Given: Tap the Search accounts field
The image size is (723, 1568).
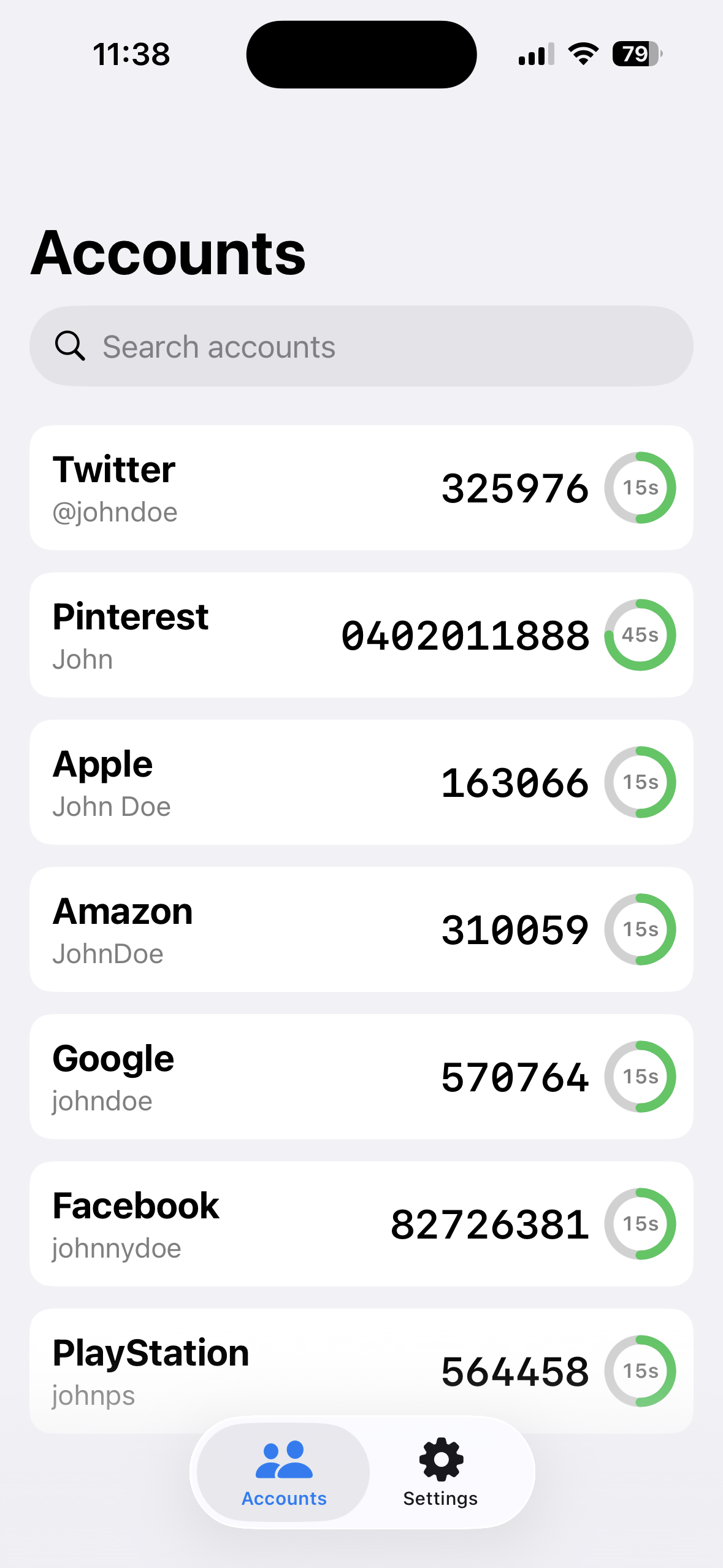Looking at the screenshot, I should 361,347.
